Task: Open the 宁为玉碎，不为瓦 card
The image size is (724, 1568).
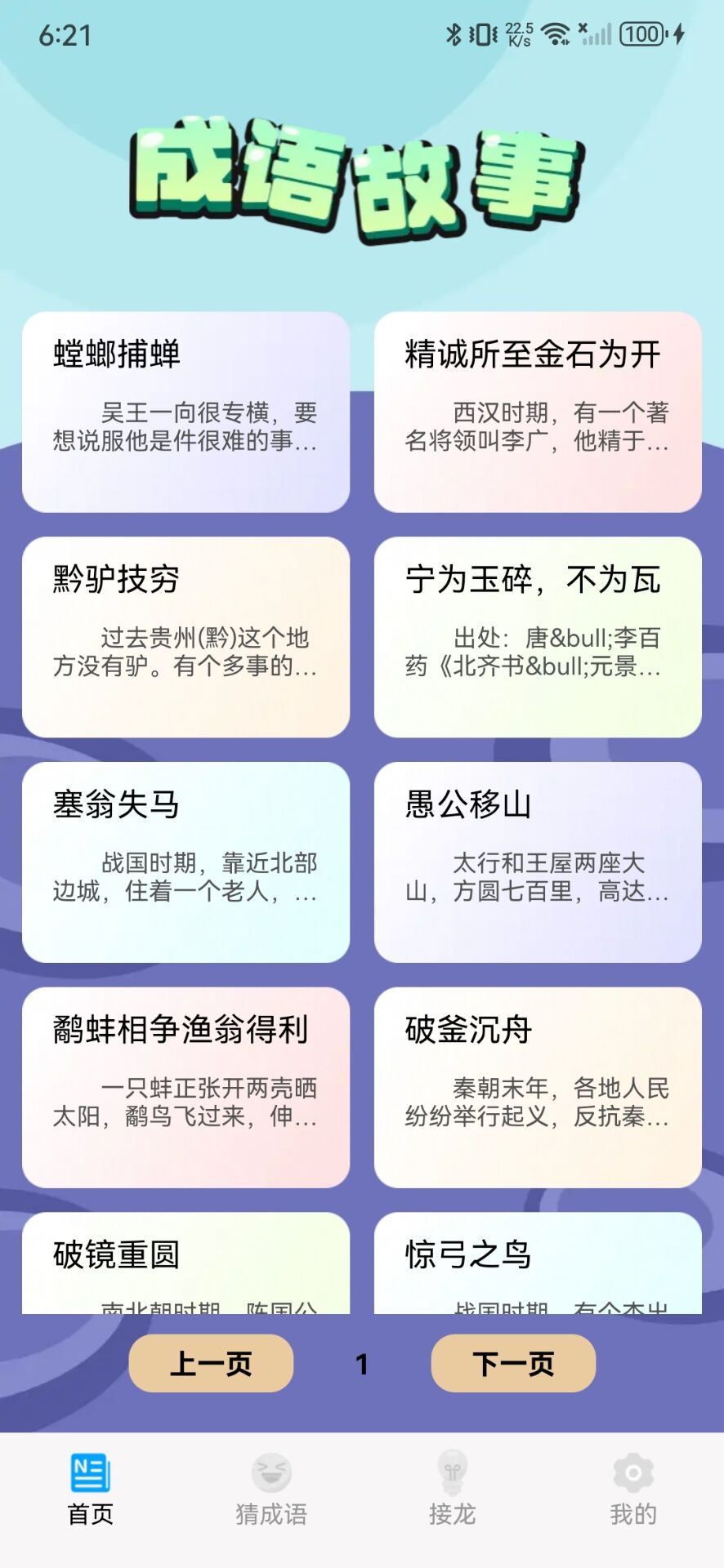Action: (538, 637)
